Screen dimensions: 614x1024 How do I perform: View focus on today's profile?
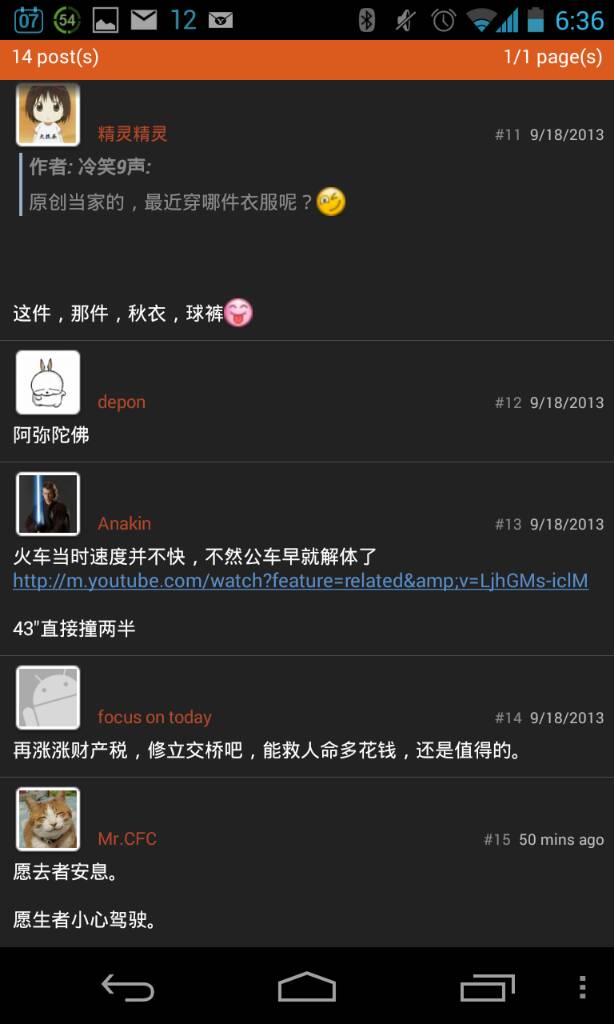[154, 717]
